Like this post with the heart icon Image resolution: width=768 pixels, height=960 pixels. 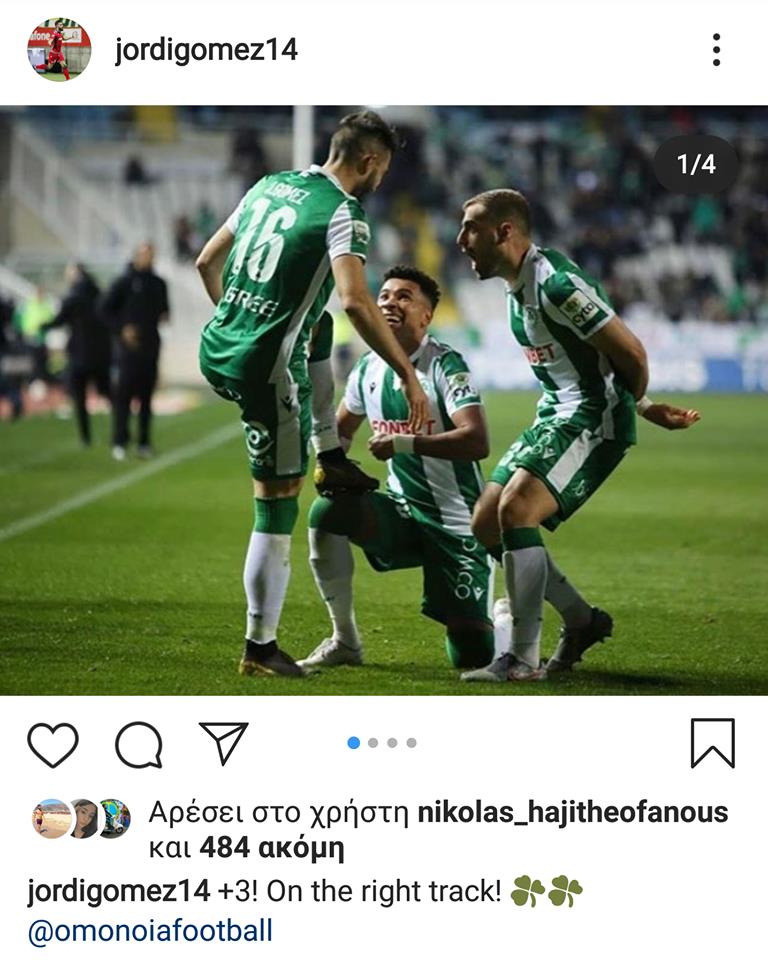53,744
